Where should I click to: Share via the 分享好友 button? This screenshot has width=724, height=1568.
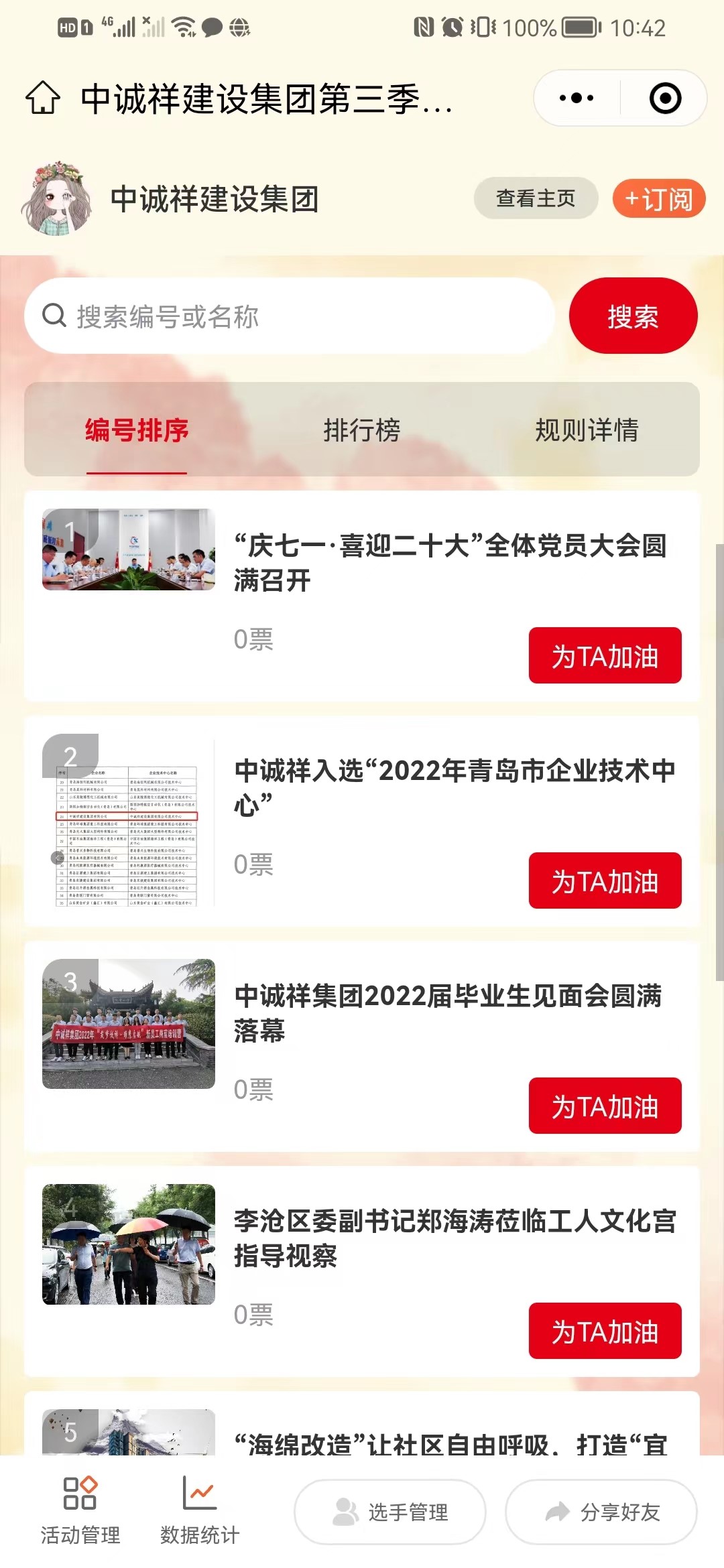(x=601, y=1512)
